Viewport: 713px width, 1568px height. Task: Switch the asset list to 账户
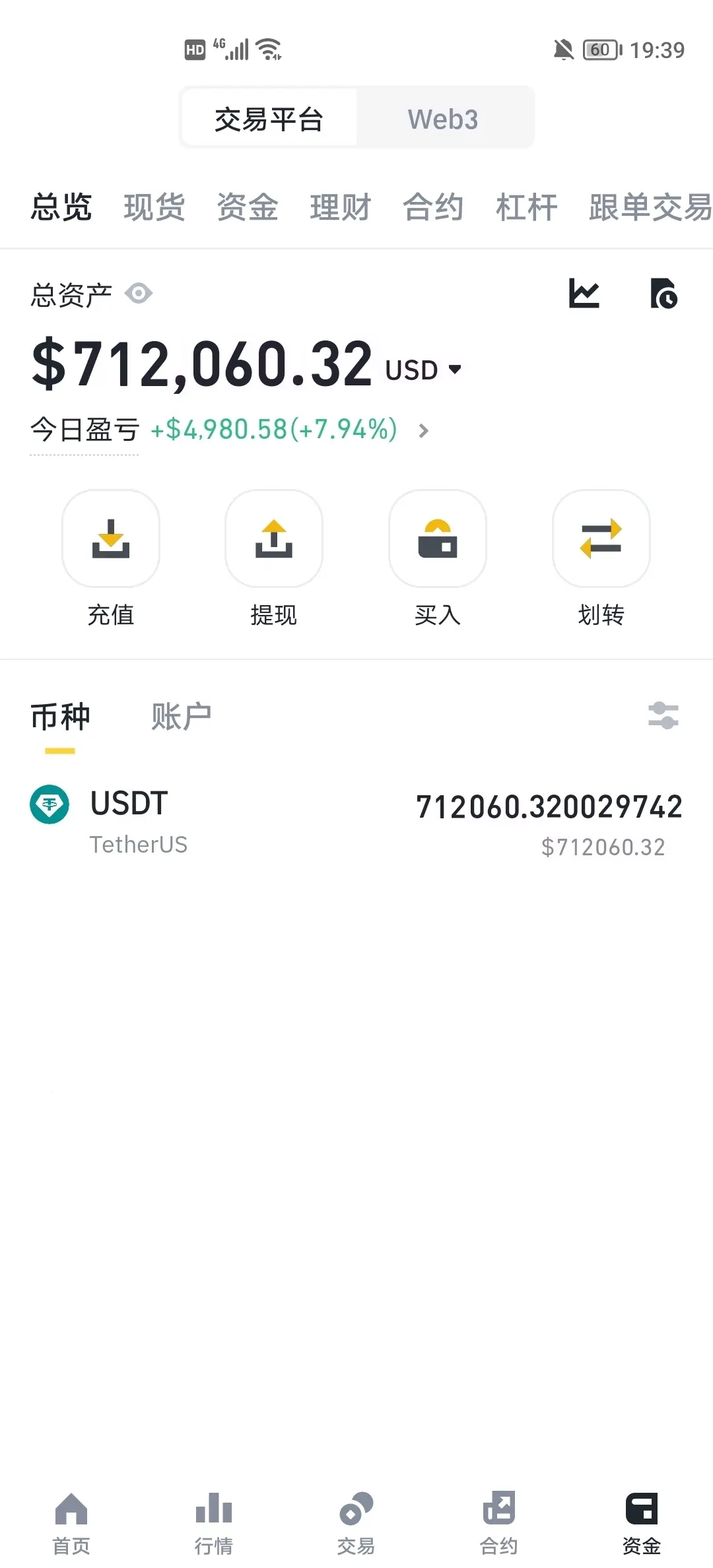(x=181, y=717)
